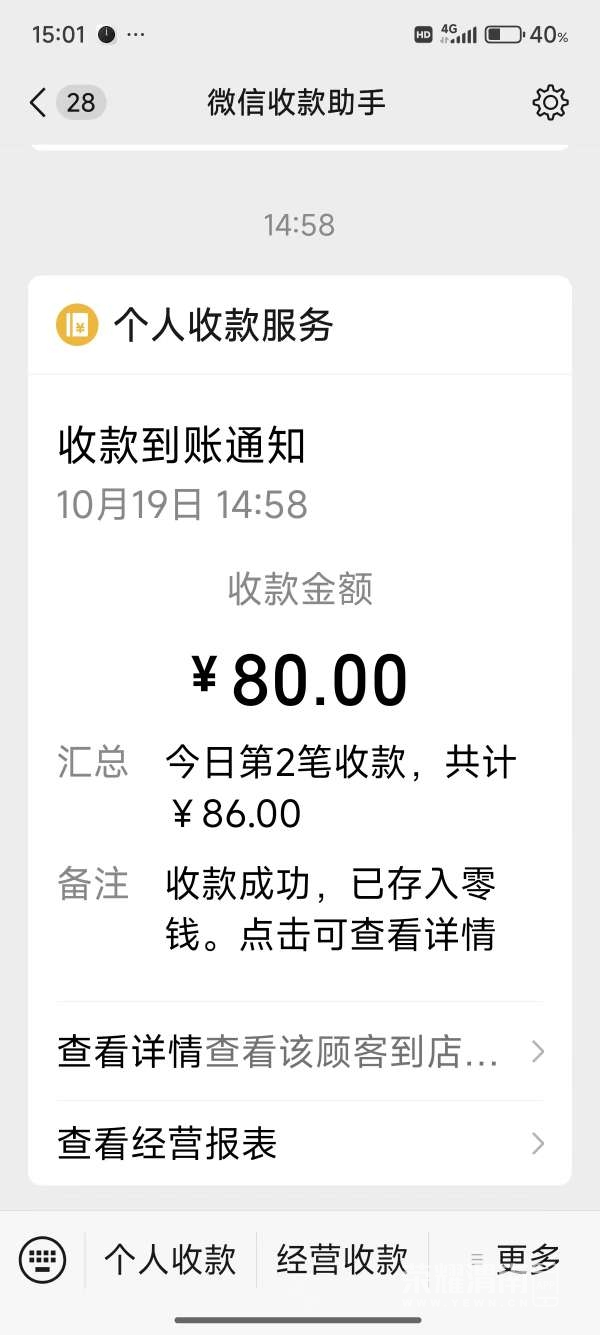Open 查看经营报表 report
Viewport: 600px width, 1335px height.
pos(300,1143)
